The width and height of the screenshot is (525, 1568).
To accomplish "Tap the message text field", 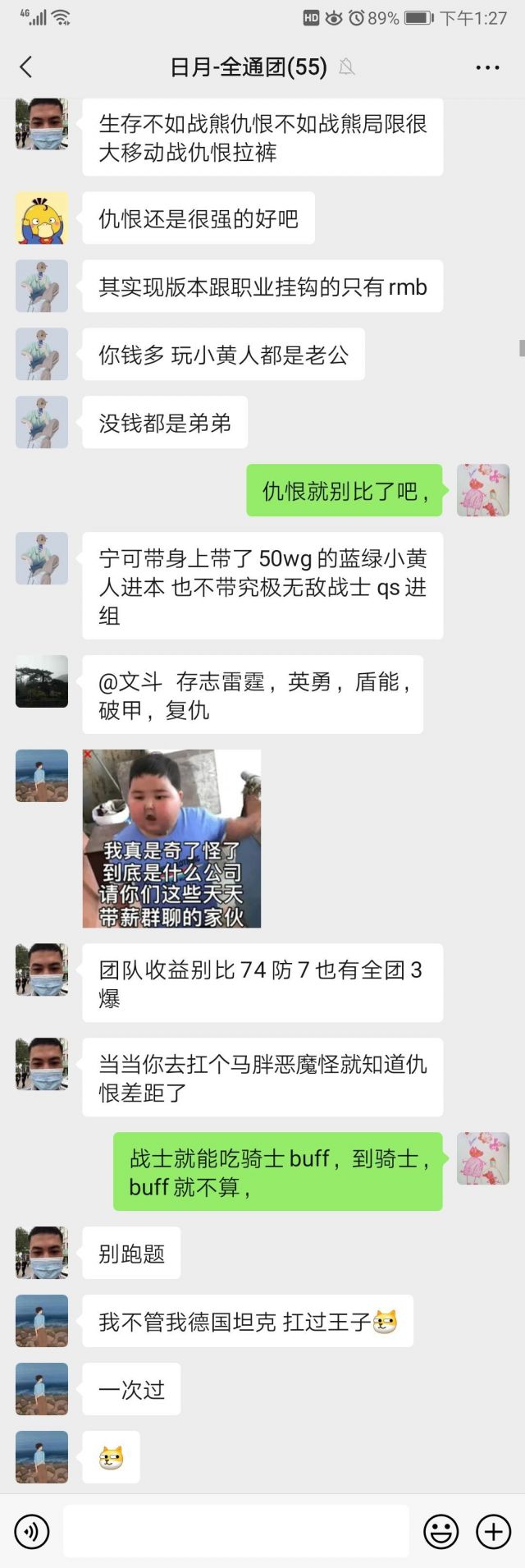I will point(236,1531).
